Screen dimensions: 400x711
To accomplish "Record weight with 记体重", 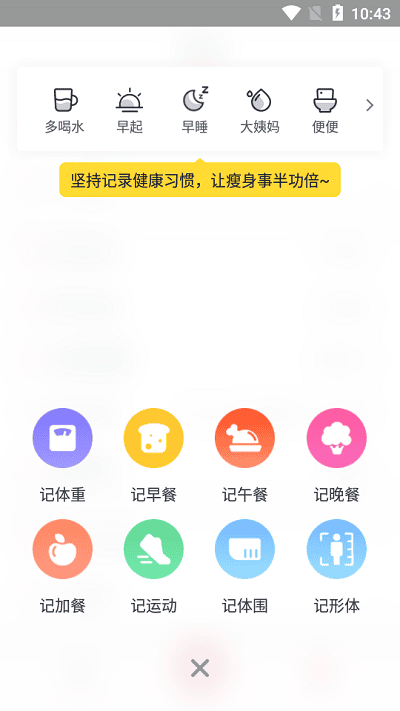I will click(x=63, y=455).
